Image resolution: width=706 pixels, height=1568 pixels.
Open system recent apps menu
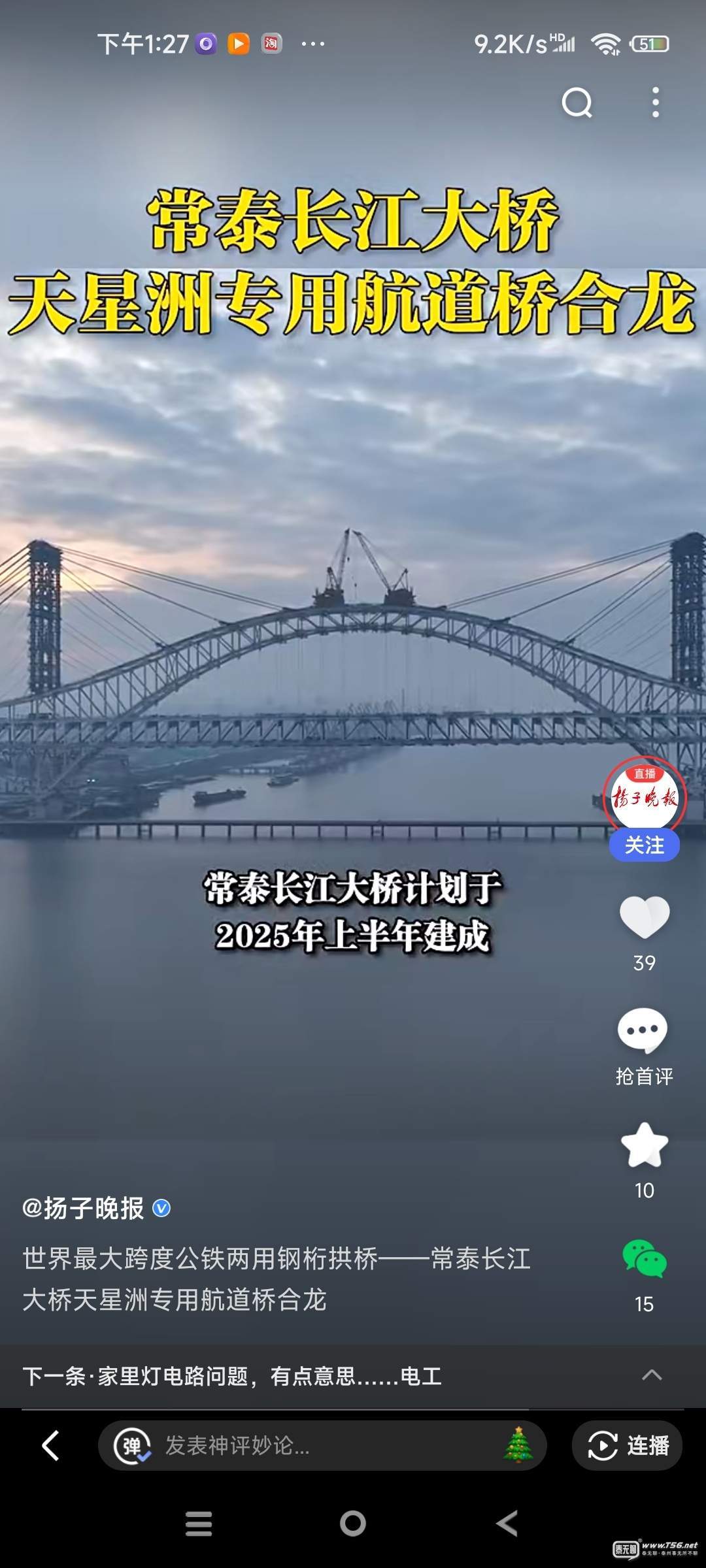coord(199,1524)
